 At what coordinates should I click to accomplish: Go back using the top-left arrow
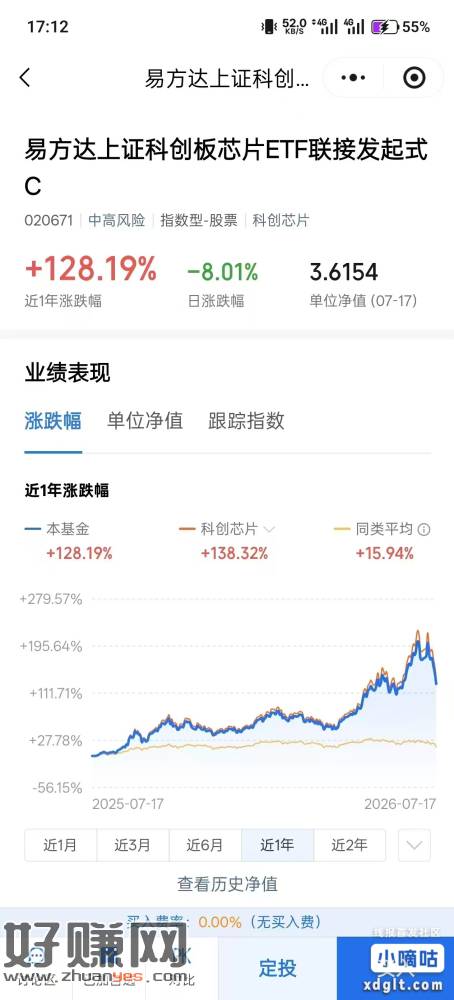click(25, 78)
